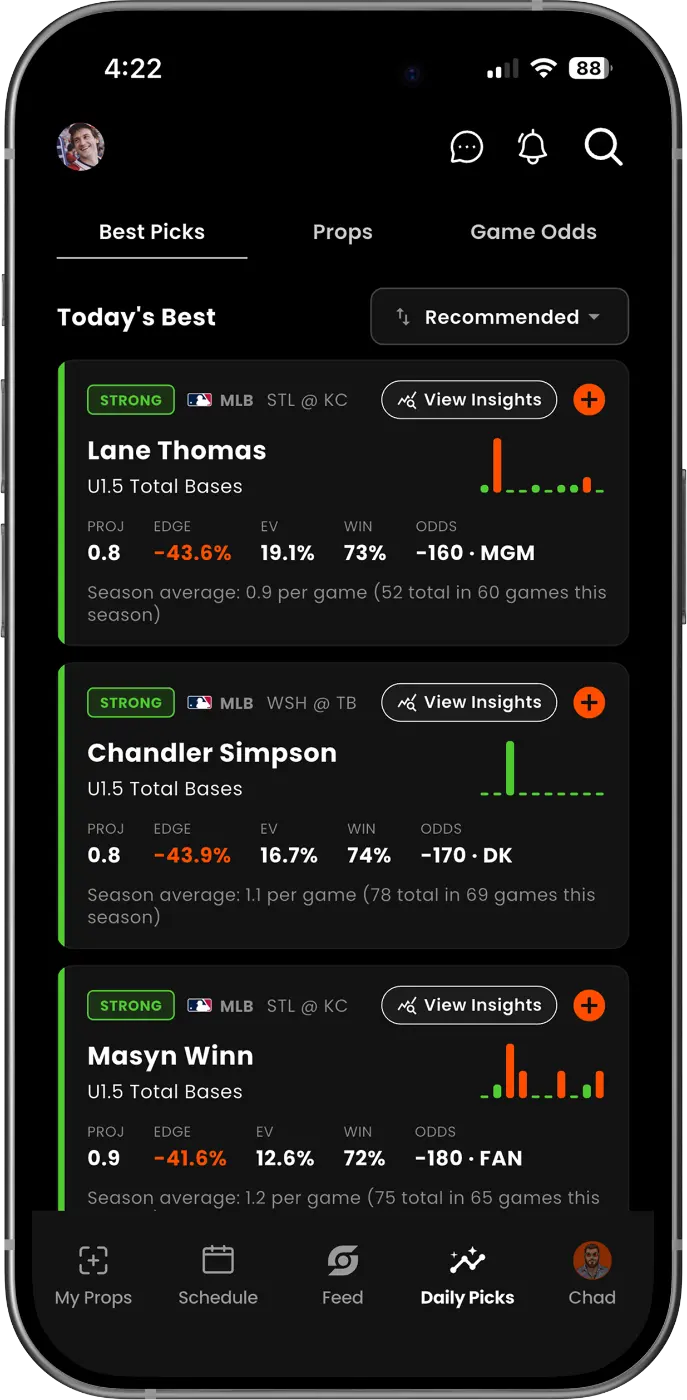Screen dimensions: 687x1400
Task: View Insights for Chandler Simpson
Action: (x=469, y=703)
